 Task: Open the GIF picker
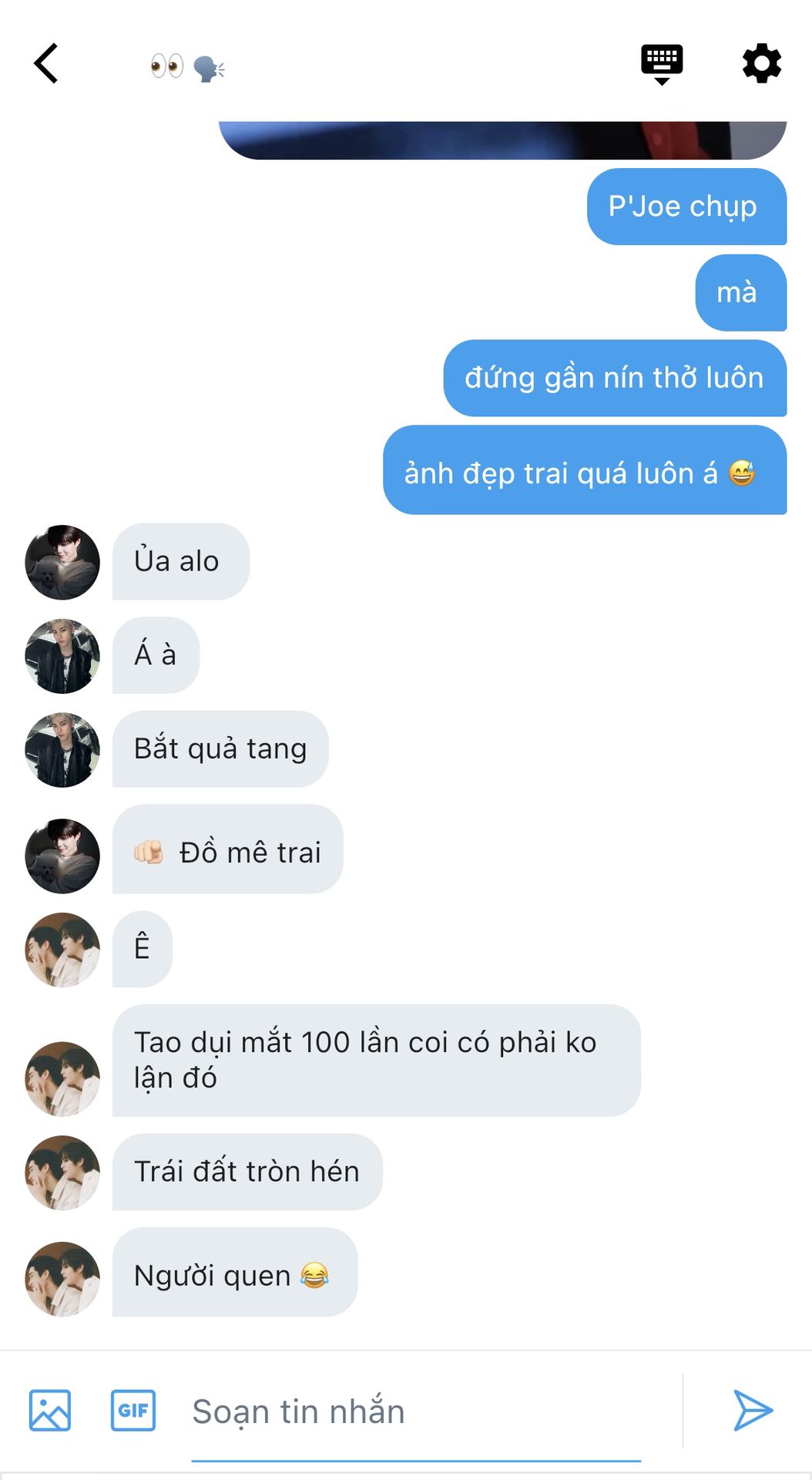pyautogui.click(x=133, y=1411)
